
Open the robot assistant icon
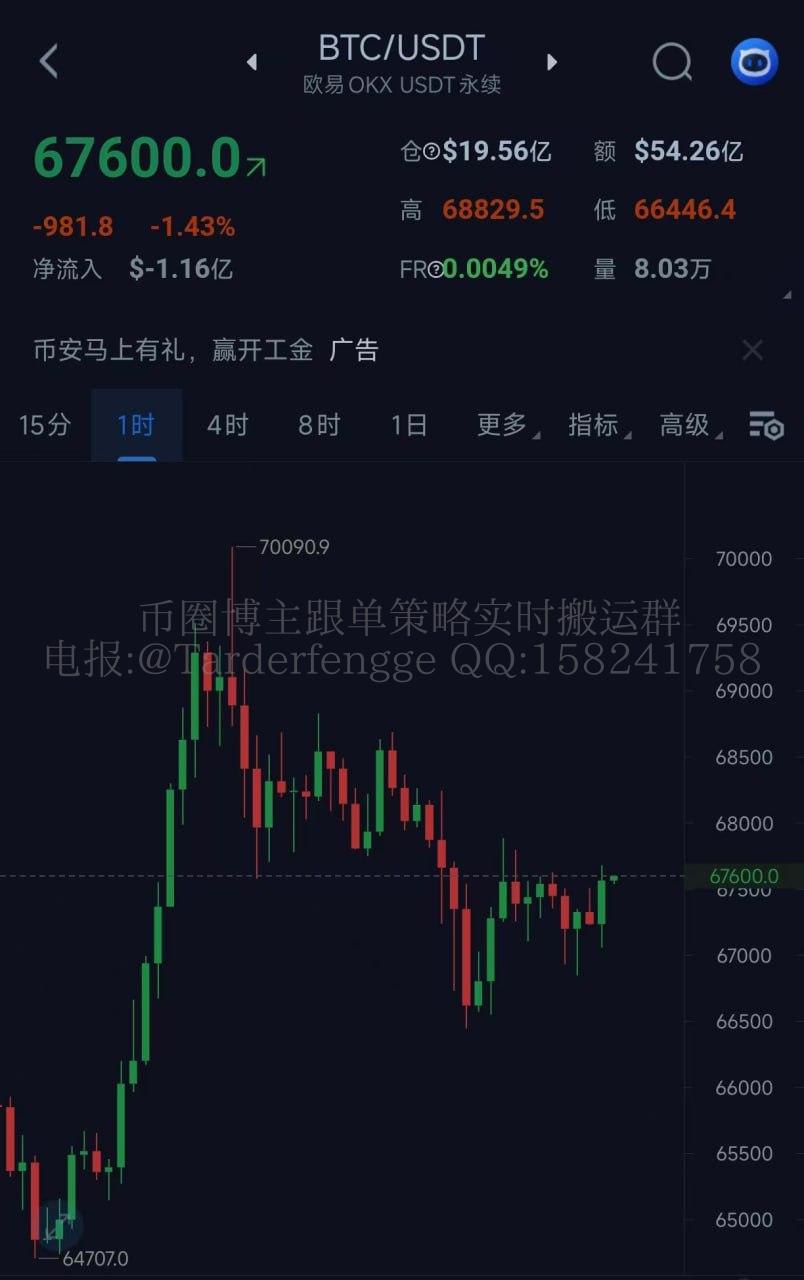pyautogui.click(x=754, y=62)
